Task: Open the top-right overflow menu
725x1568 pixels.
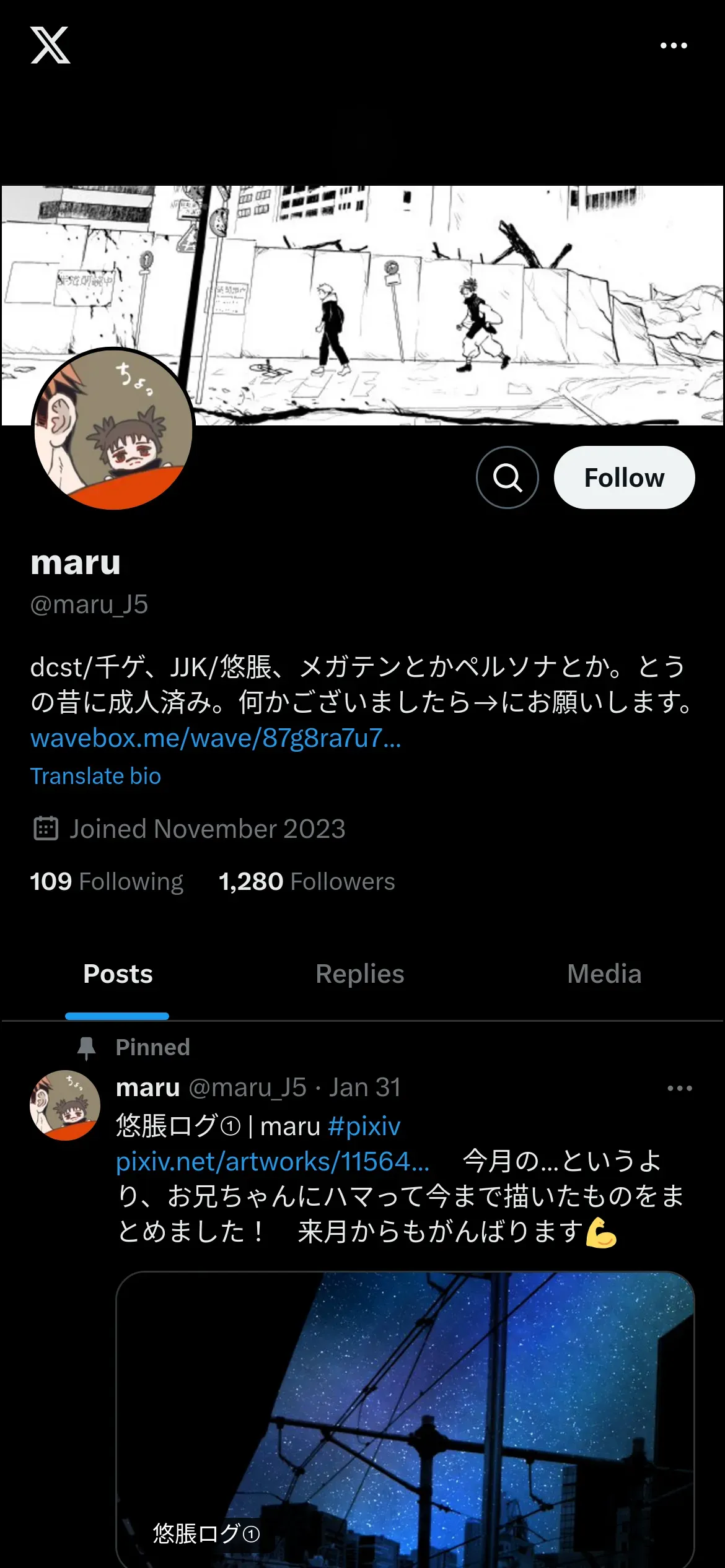Action: click(674, 46)
